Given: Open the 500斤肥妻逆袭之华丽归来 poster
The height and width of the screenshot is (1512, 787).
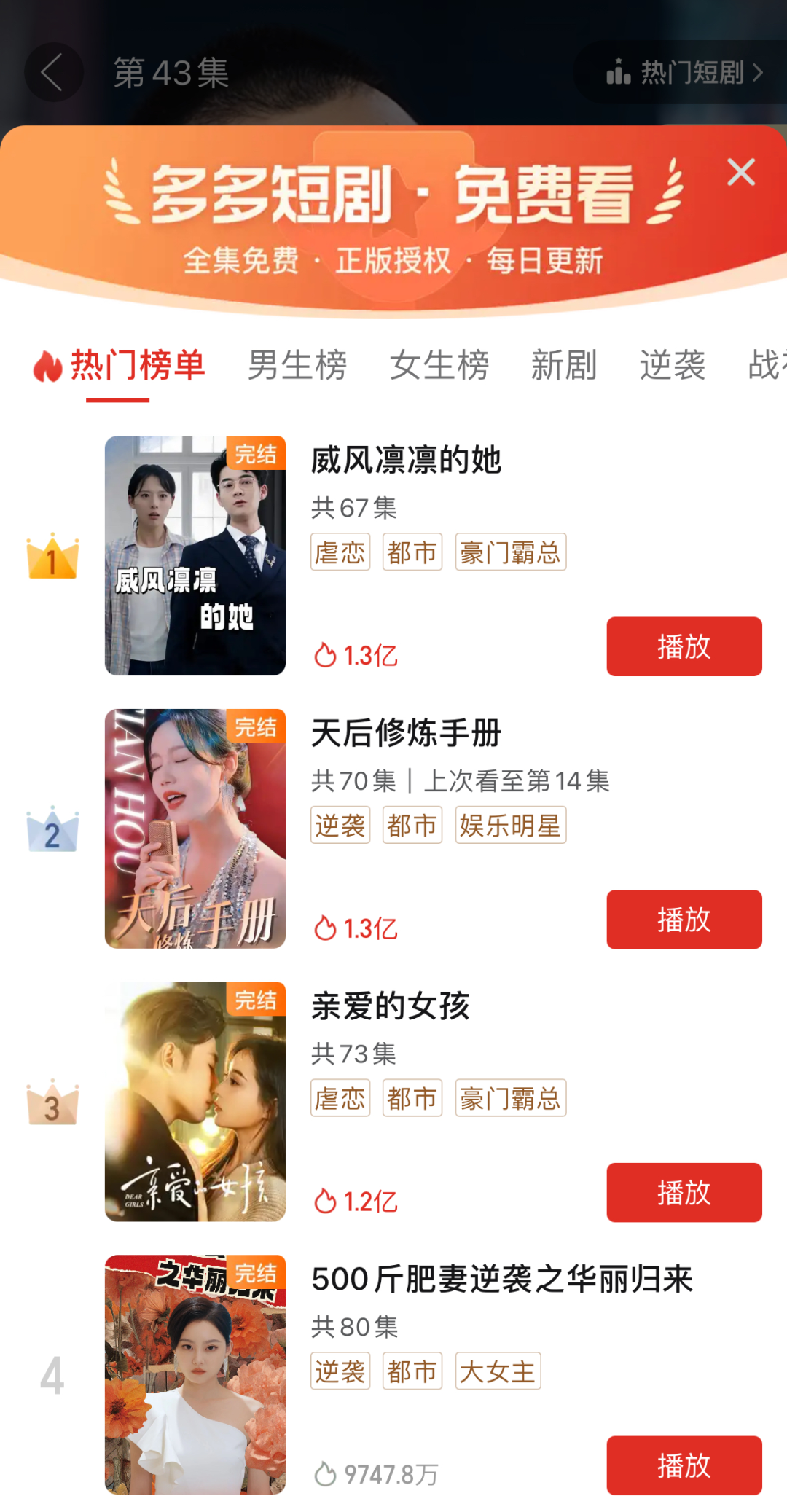Looking at the screenshot, I should click(x=195, y=1374).
